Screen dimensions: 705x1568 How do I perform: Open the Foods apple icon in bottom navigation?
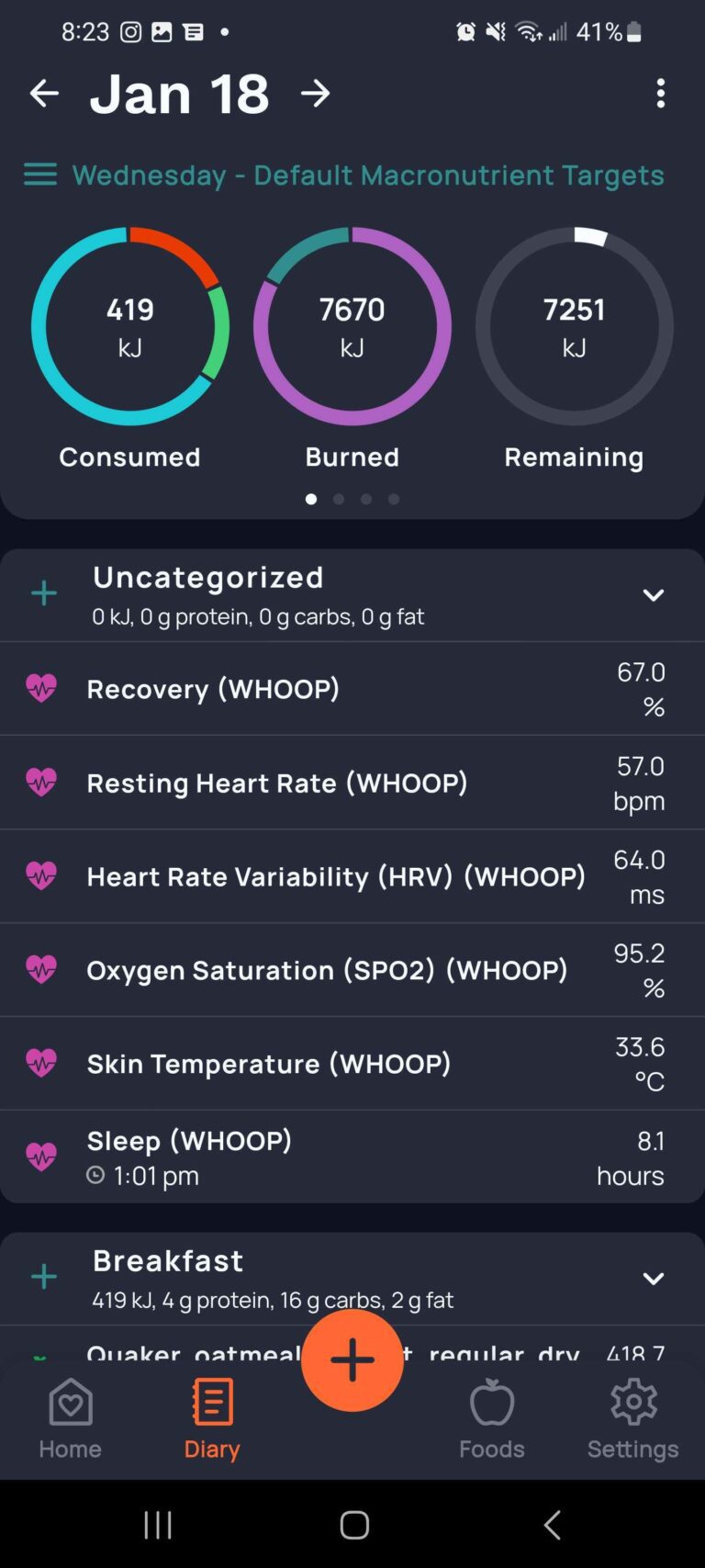pos(492,1403)
